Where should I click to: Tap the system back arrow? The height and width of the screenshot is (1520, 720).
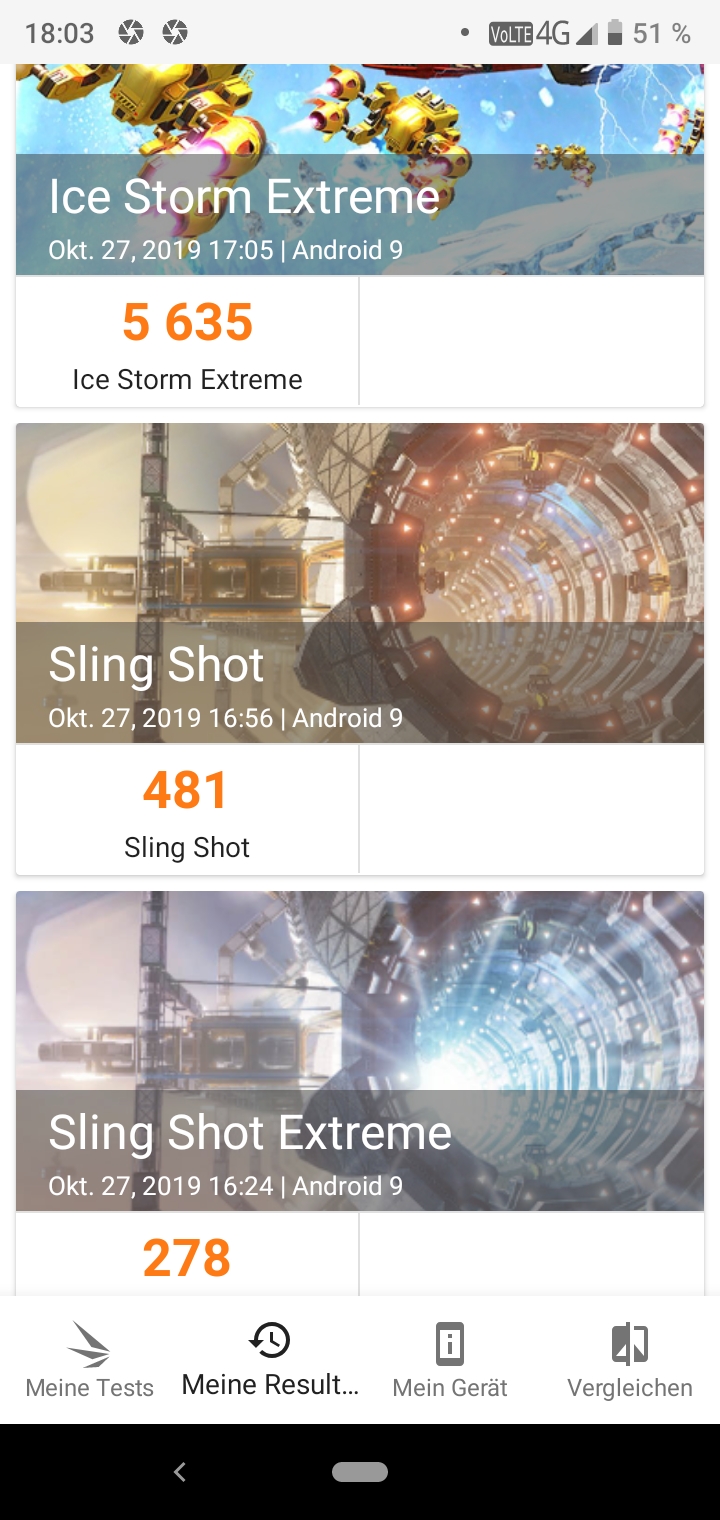[x=180, y=1472]
